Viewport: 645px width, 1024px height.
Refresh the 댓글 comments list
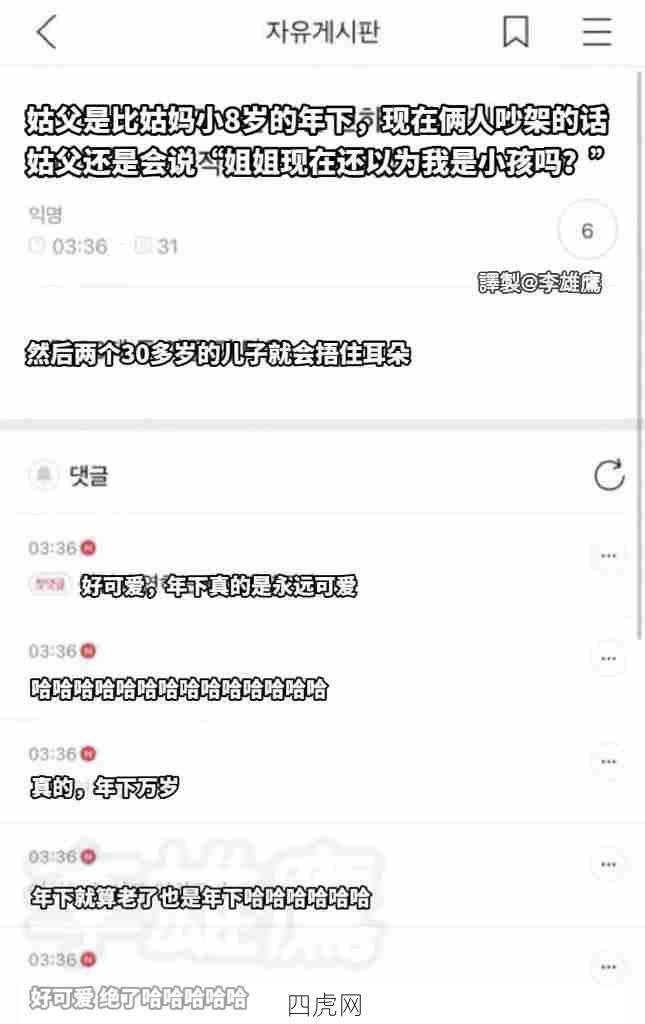[609, 476]
